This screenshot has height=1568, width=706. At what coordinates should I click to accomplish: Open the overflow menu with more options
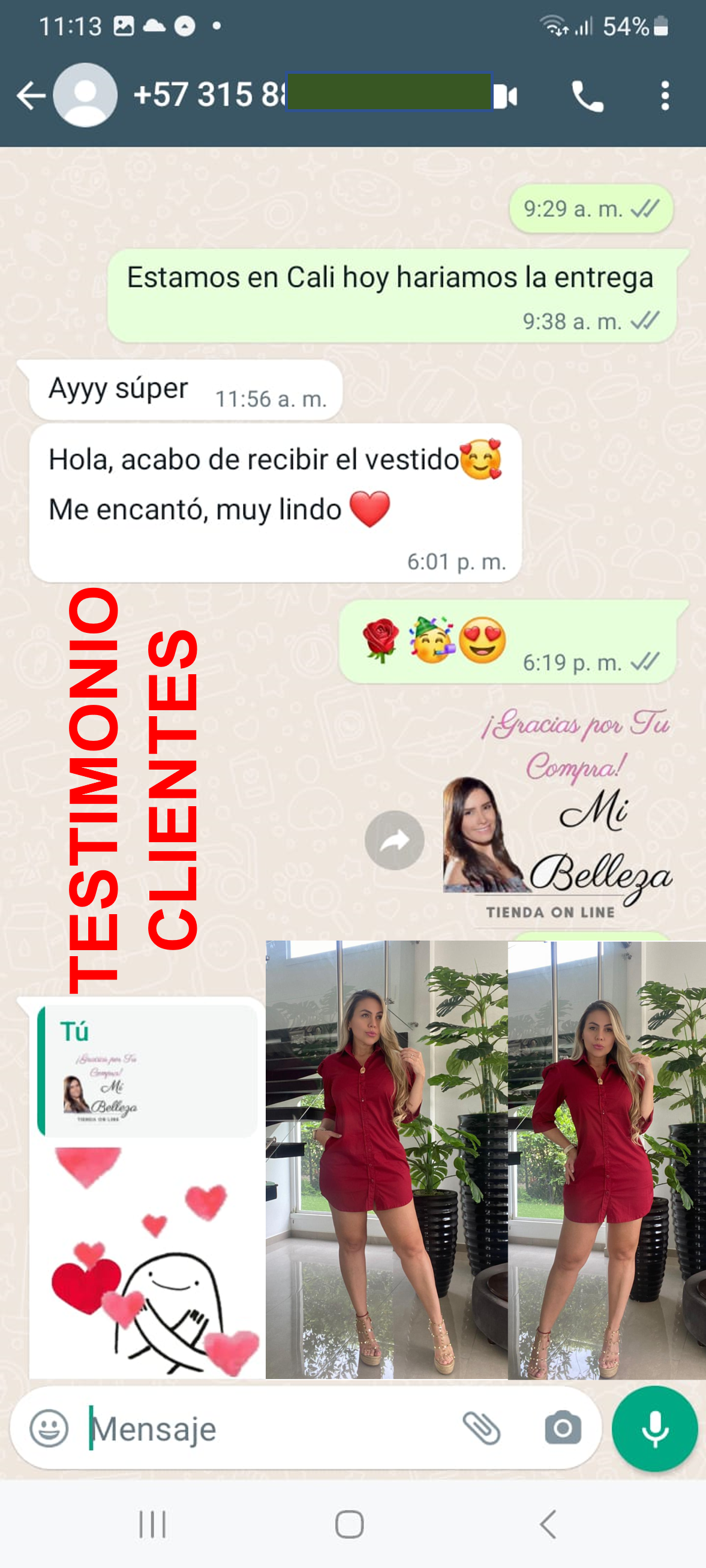click(665, 96)
